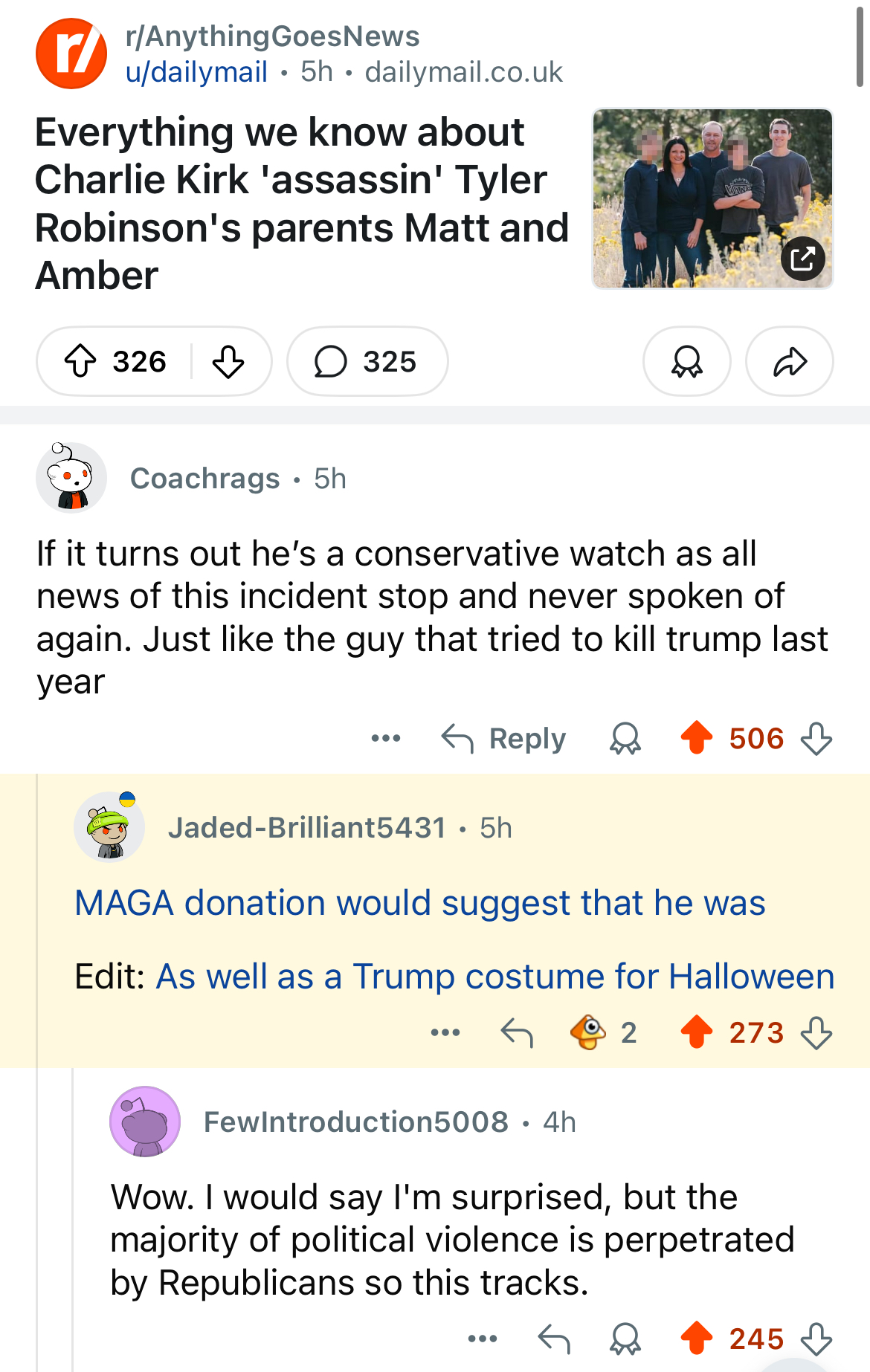The height and width of the screenshot is (1372, 870).
Task: Open the 'MAGA donation would suggest' link
Action: pyautogui.click(x=419, y=903)
